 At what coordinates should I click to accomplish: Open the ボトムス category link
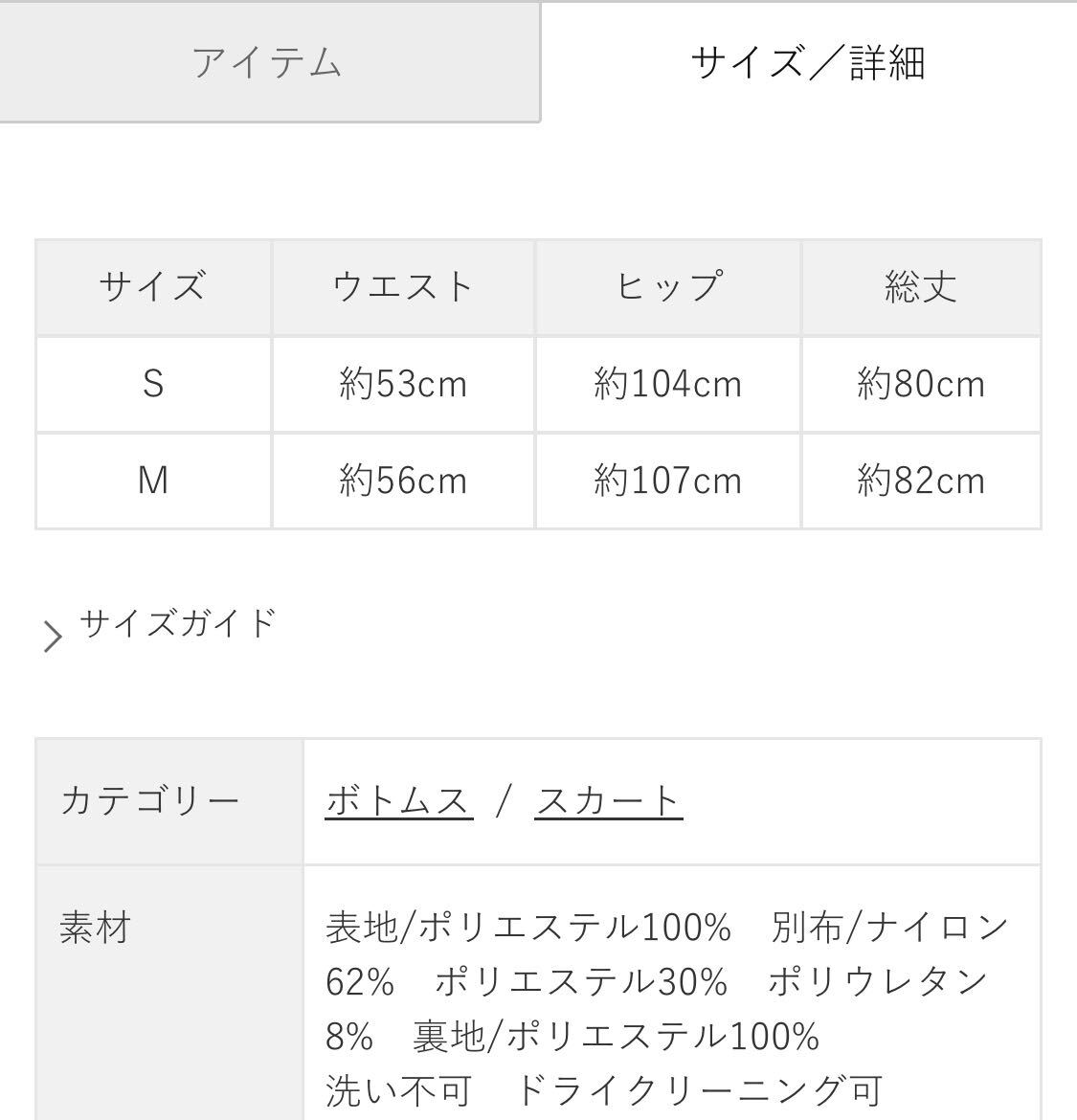[x=398, y=801]
